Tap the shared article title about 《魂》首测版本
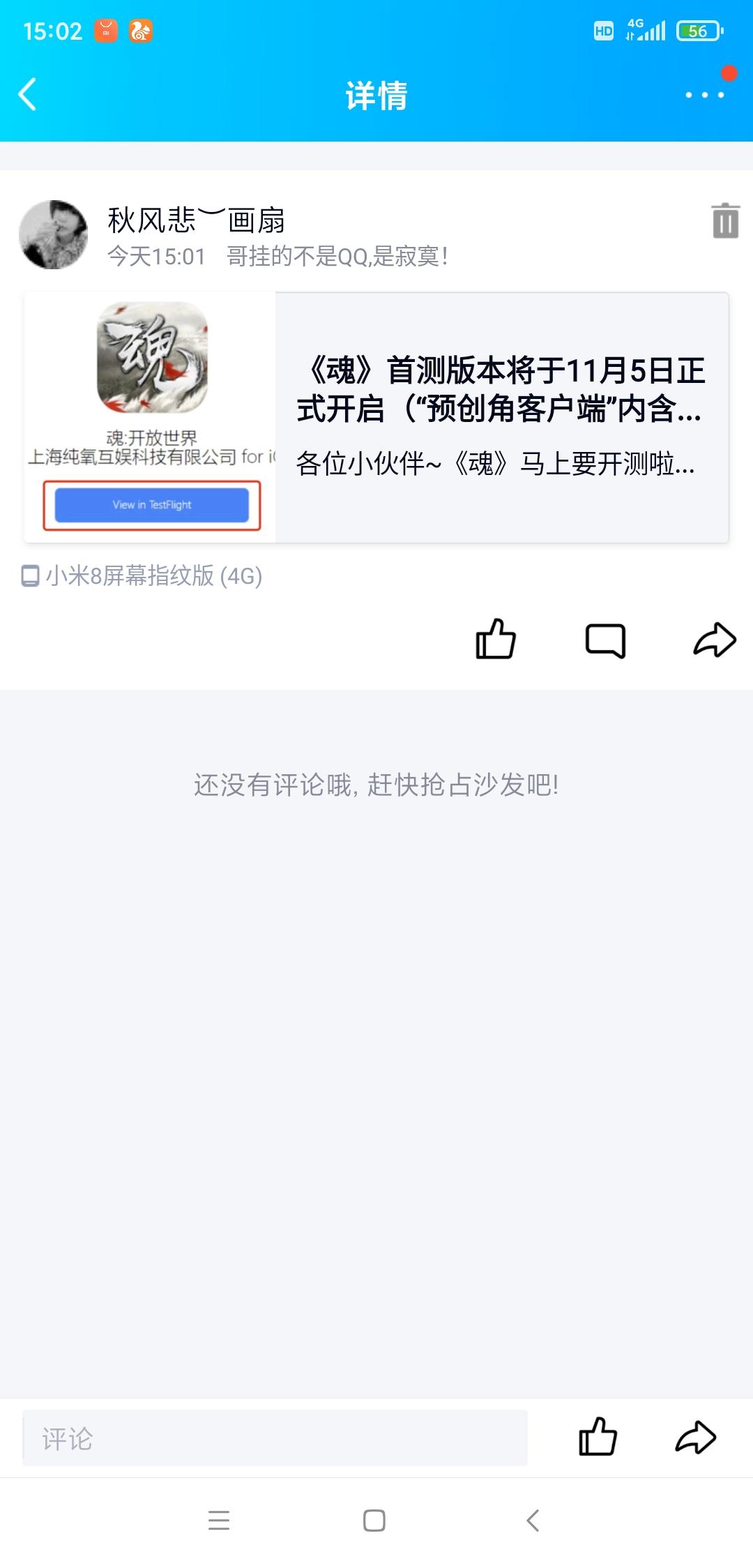 point(501,391)
